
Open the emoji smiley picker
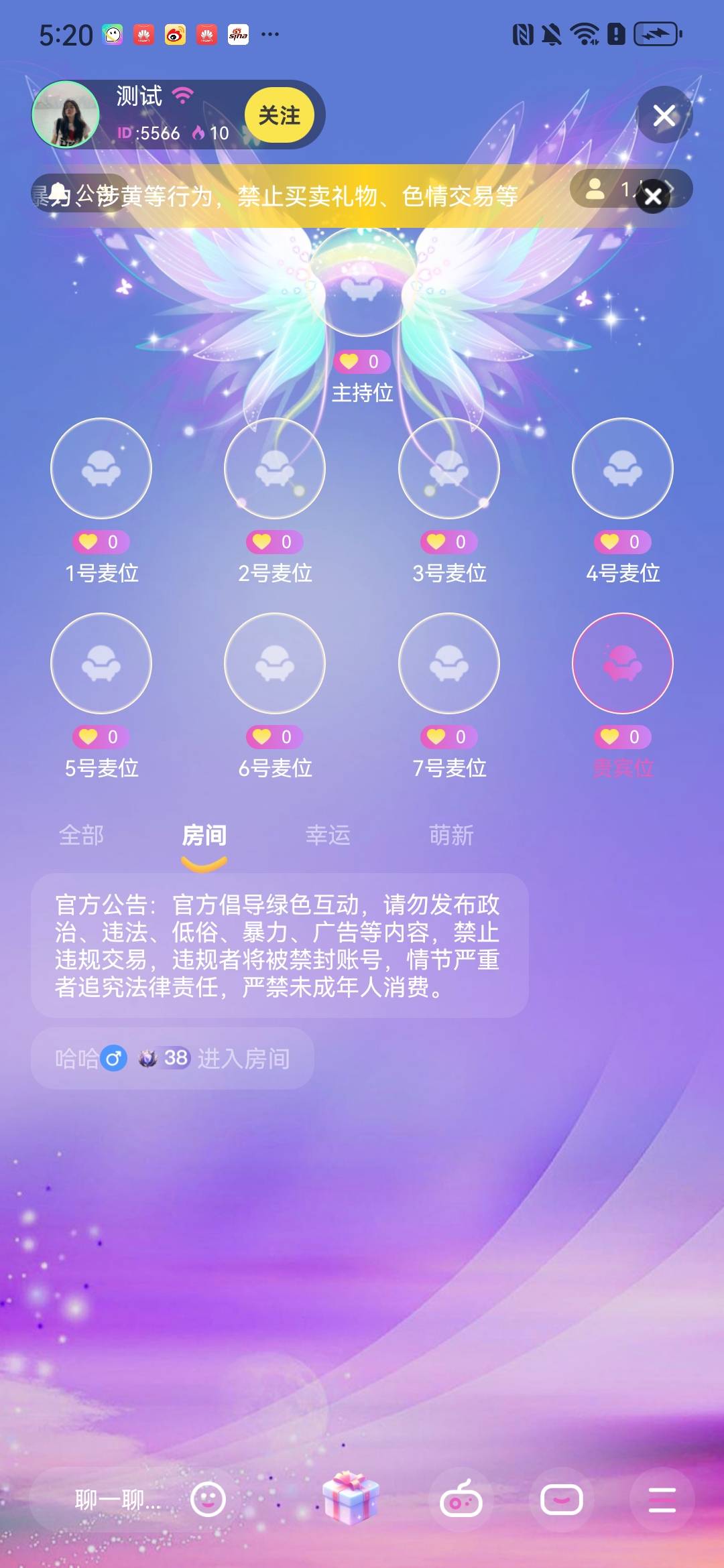[x=208, y=1500]
